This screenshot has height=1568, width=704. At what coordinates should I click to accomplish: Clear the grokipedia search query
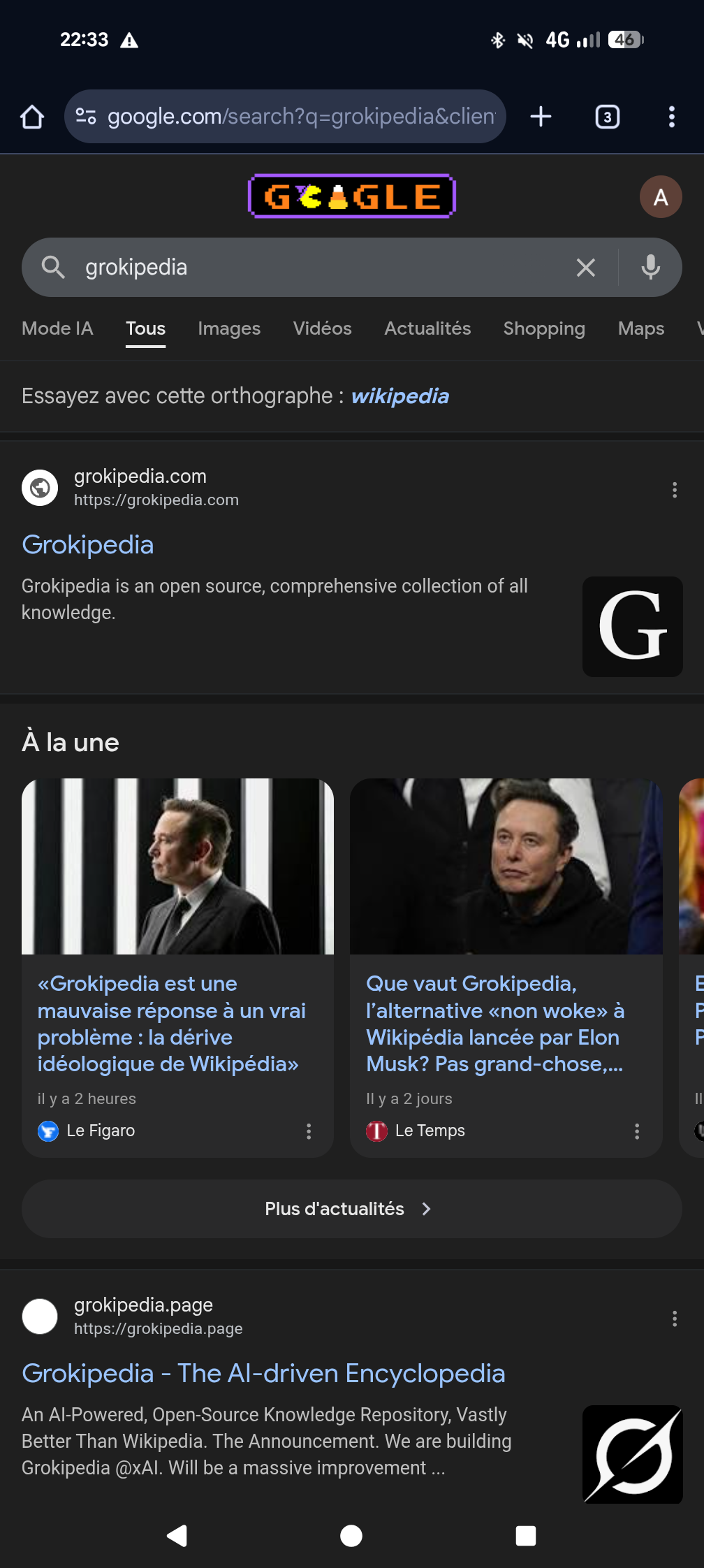[585, 268]
